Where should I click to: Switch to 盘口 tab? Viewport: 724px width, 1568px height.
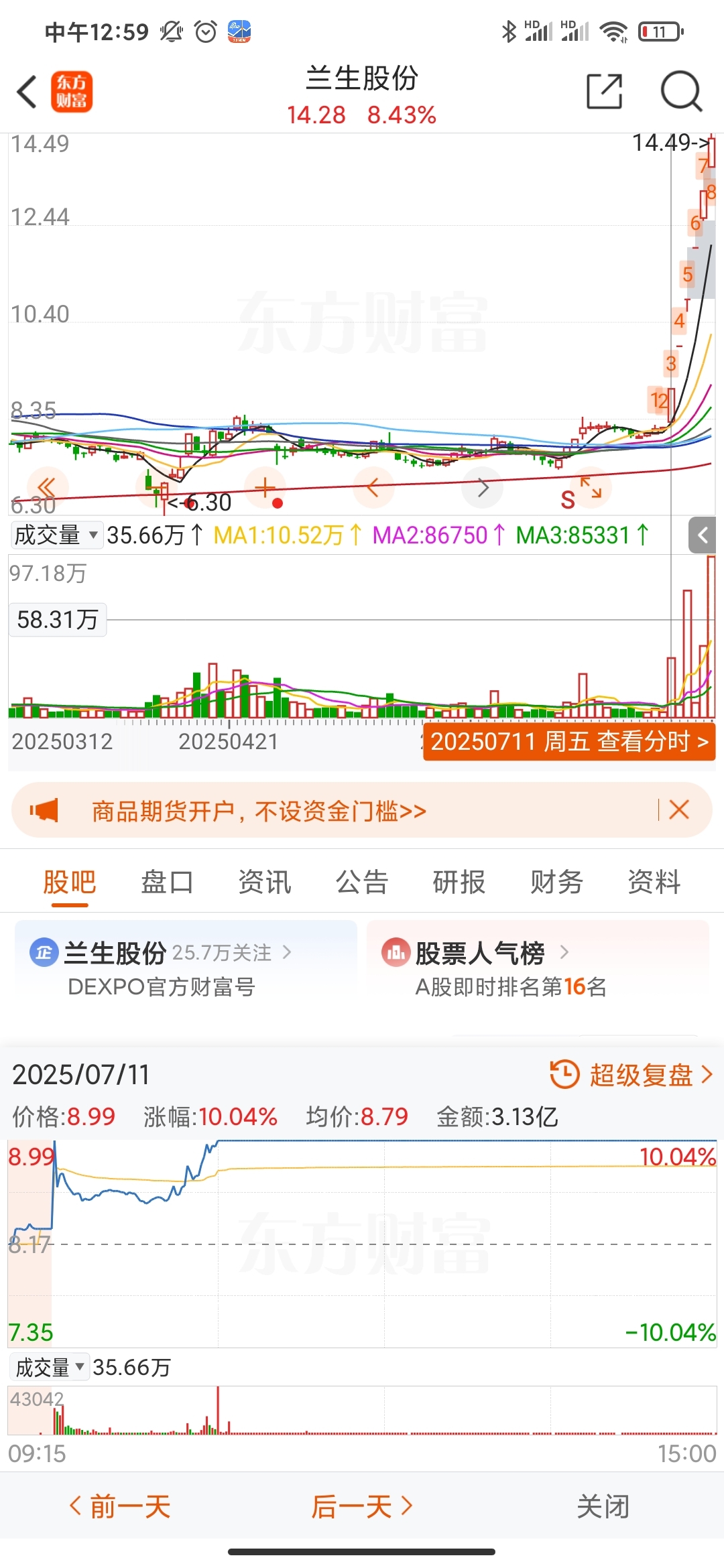coord(167,882)
